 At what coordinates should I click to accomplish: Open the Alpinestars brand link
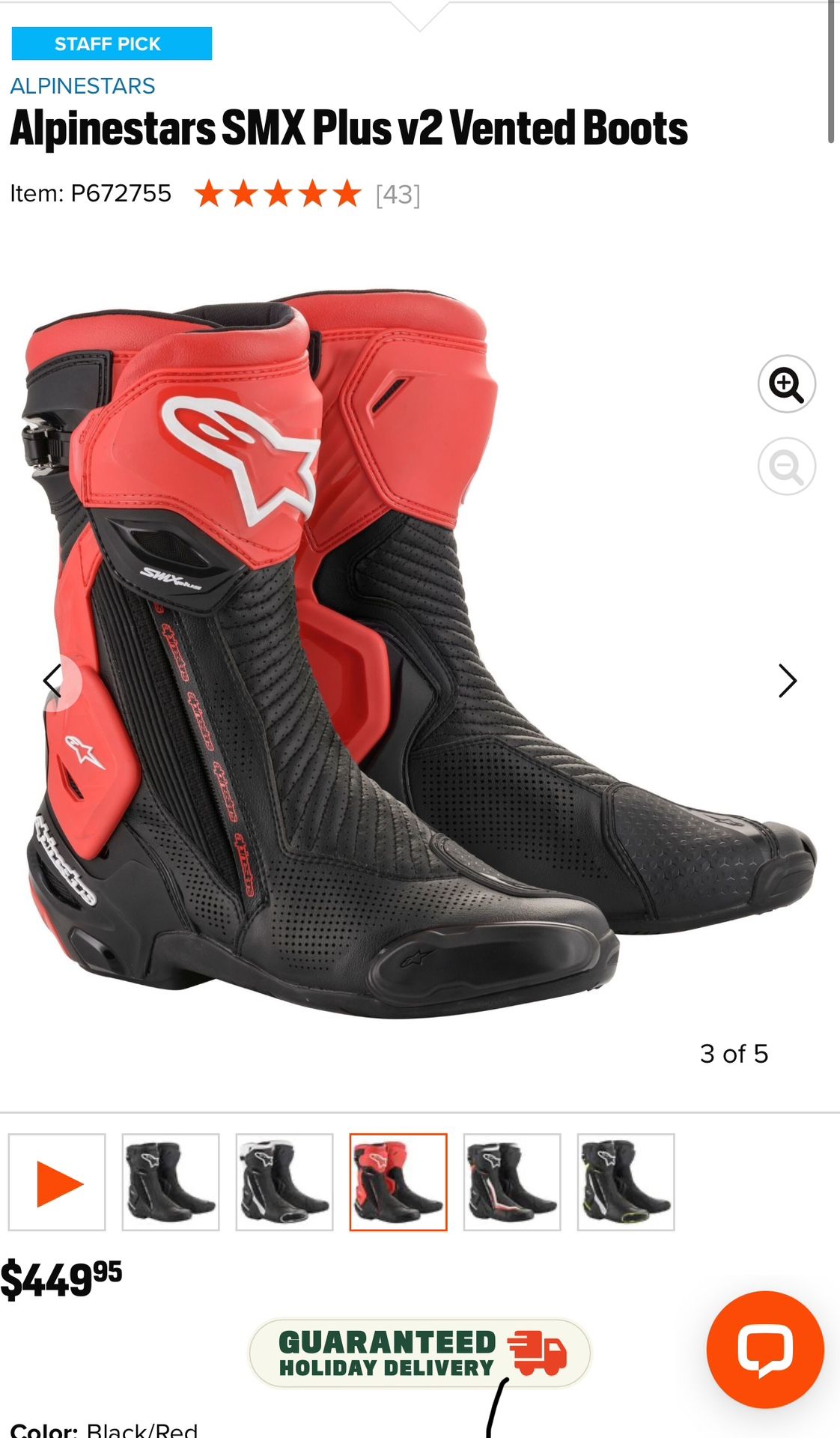click(82, 86)
